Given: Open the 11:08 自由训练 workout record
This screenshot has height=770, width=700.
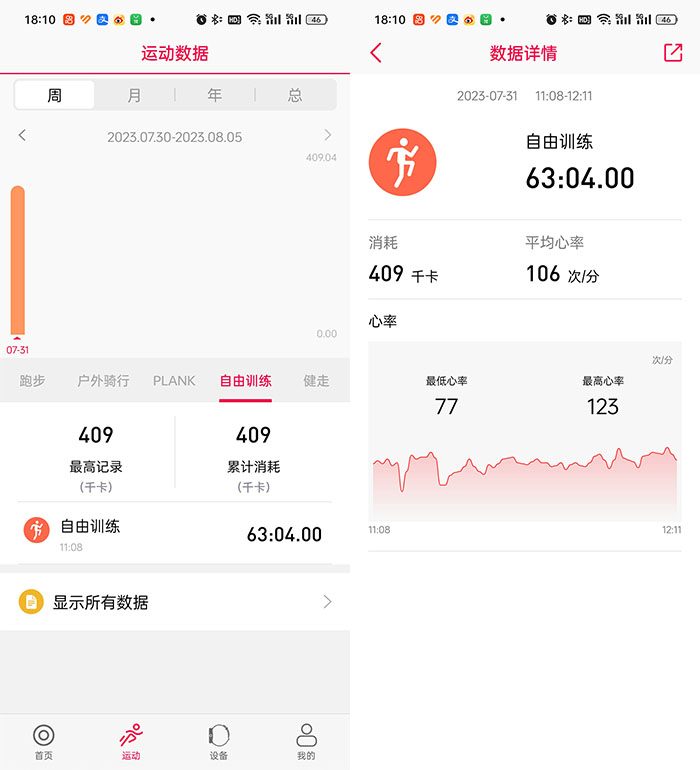Looking at the screenshot, I should [x=175, y=534].
